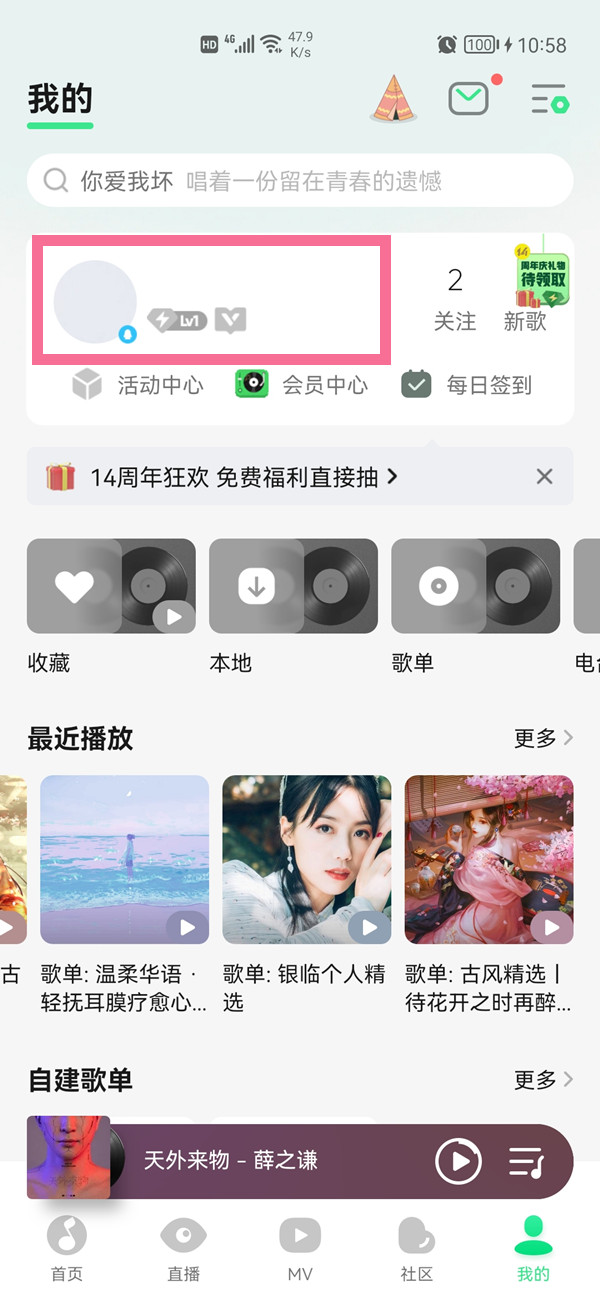Switch to the 首页 tab
Image resolution: width=600 pixels, height=1300 pixels.
pos(67,1248)
